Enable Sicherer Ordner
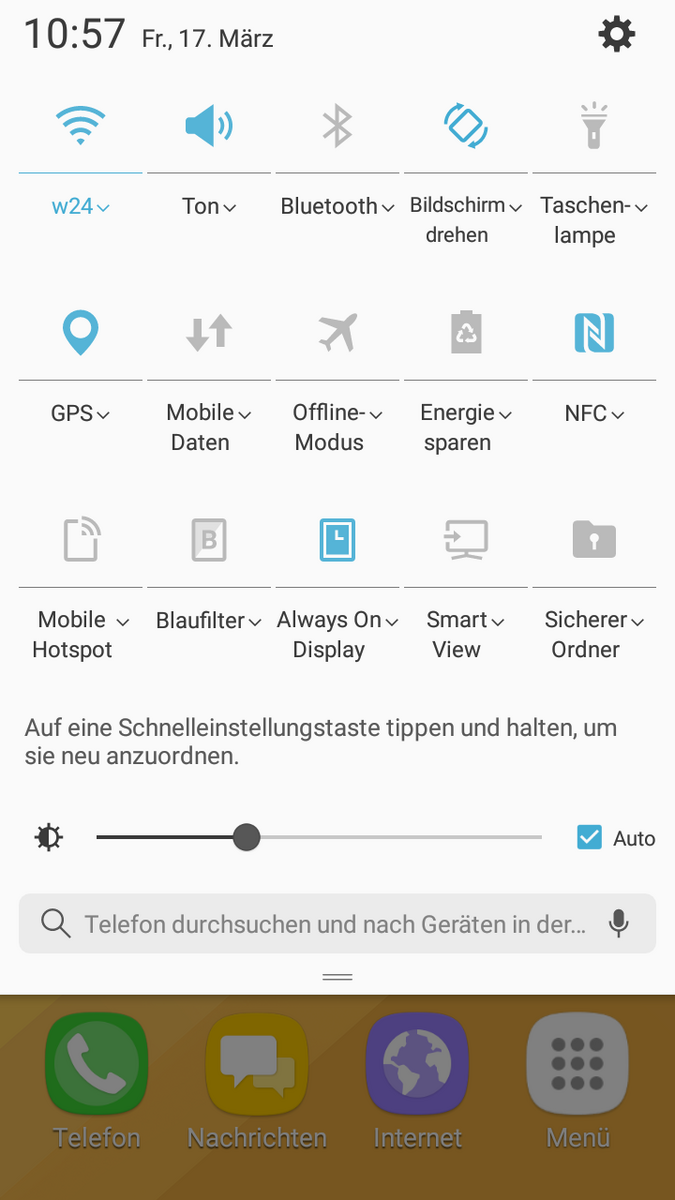Viewport: 675px width, 1200px height. point(593,540)
